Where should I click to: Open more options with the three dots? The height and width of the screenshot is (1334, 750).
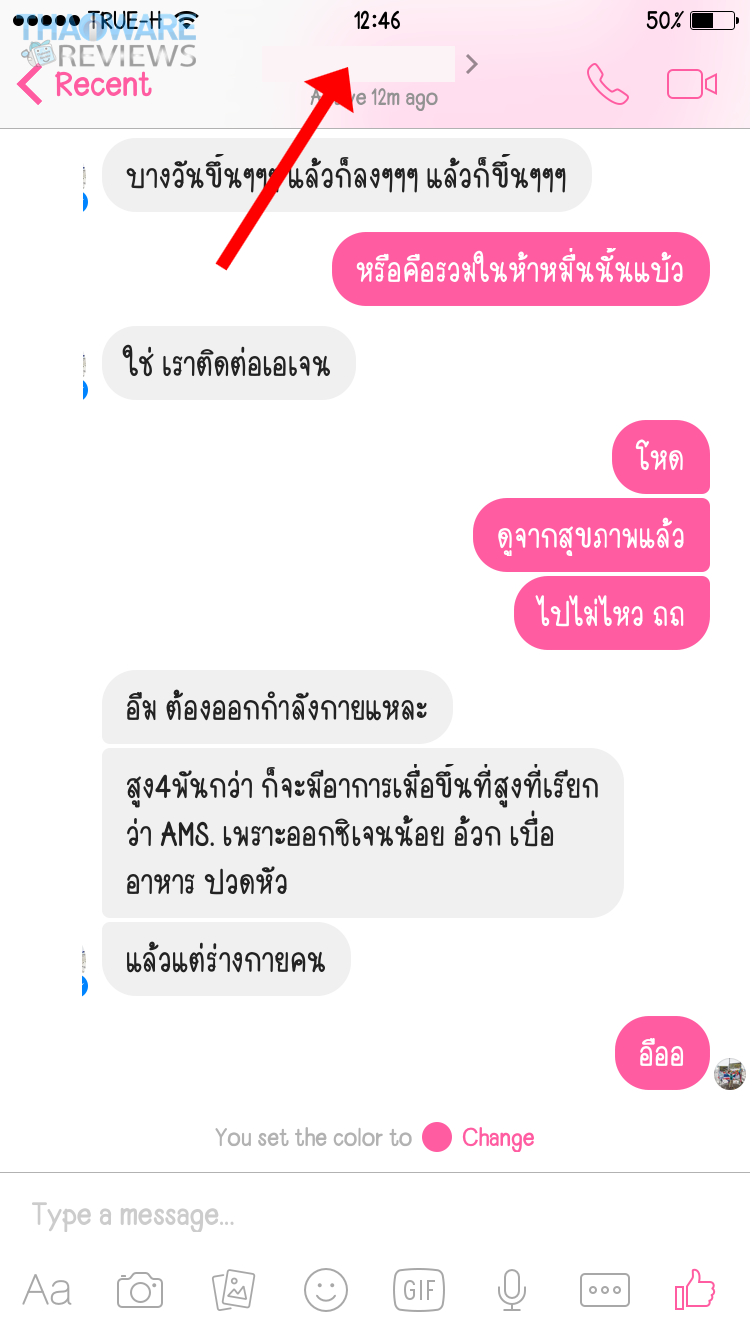605,1290
